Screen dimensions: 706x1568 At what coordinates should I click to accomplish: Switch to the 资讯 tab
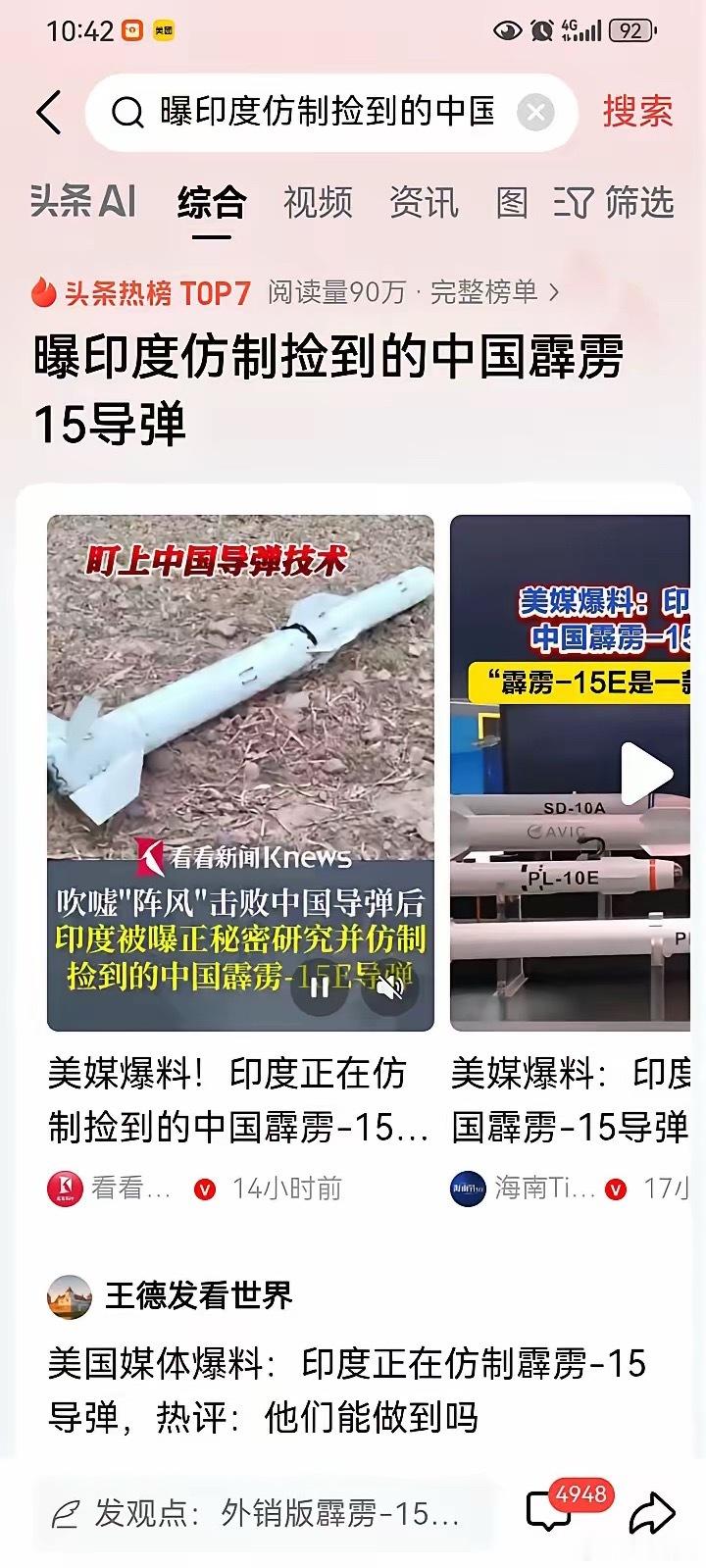click(424, 203)
